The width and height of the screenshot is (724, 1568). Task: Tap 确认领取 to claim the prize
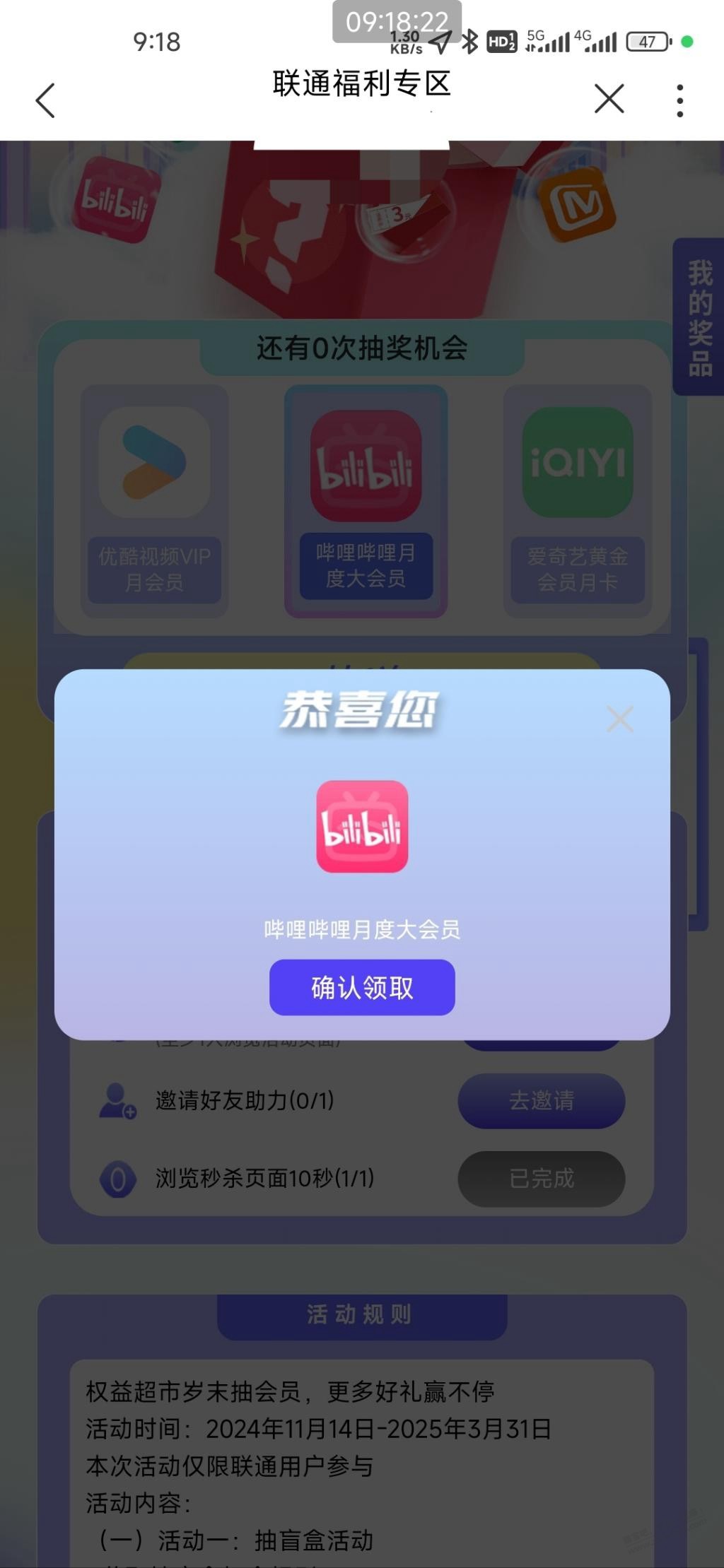(362, 987)
